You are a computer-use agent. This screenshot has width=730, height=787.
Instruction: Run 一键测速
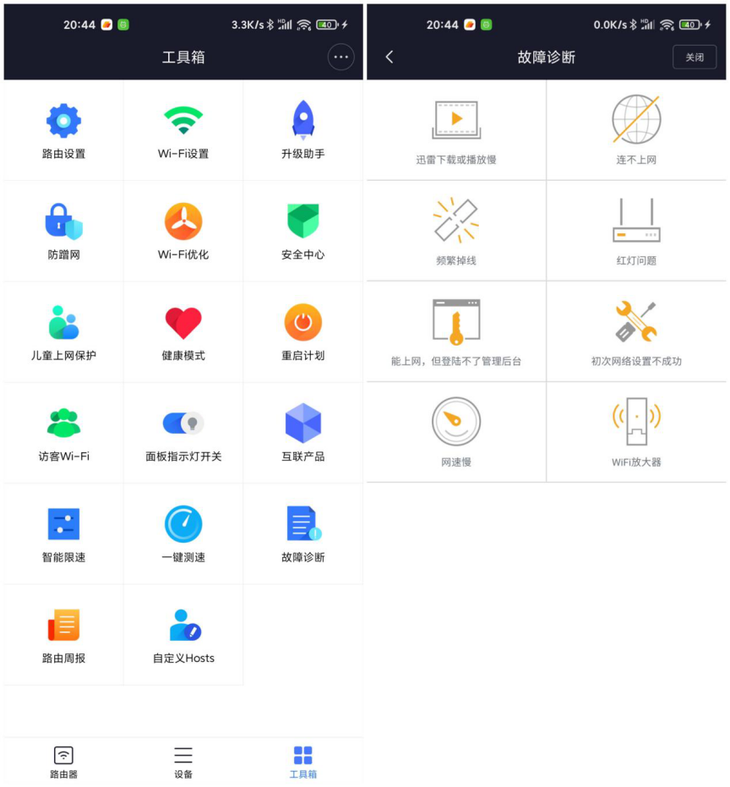tap(183, 534)
